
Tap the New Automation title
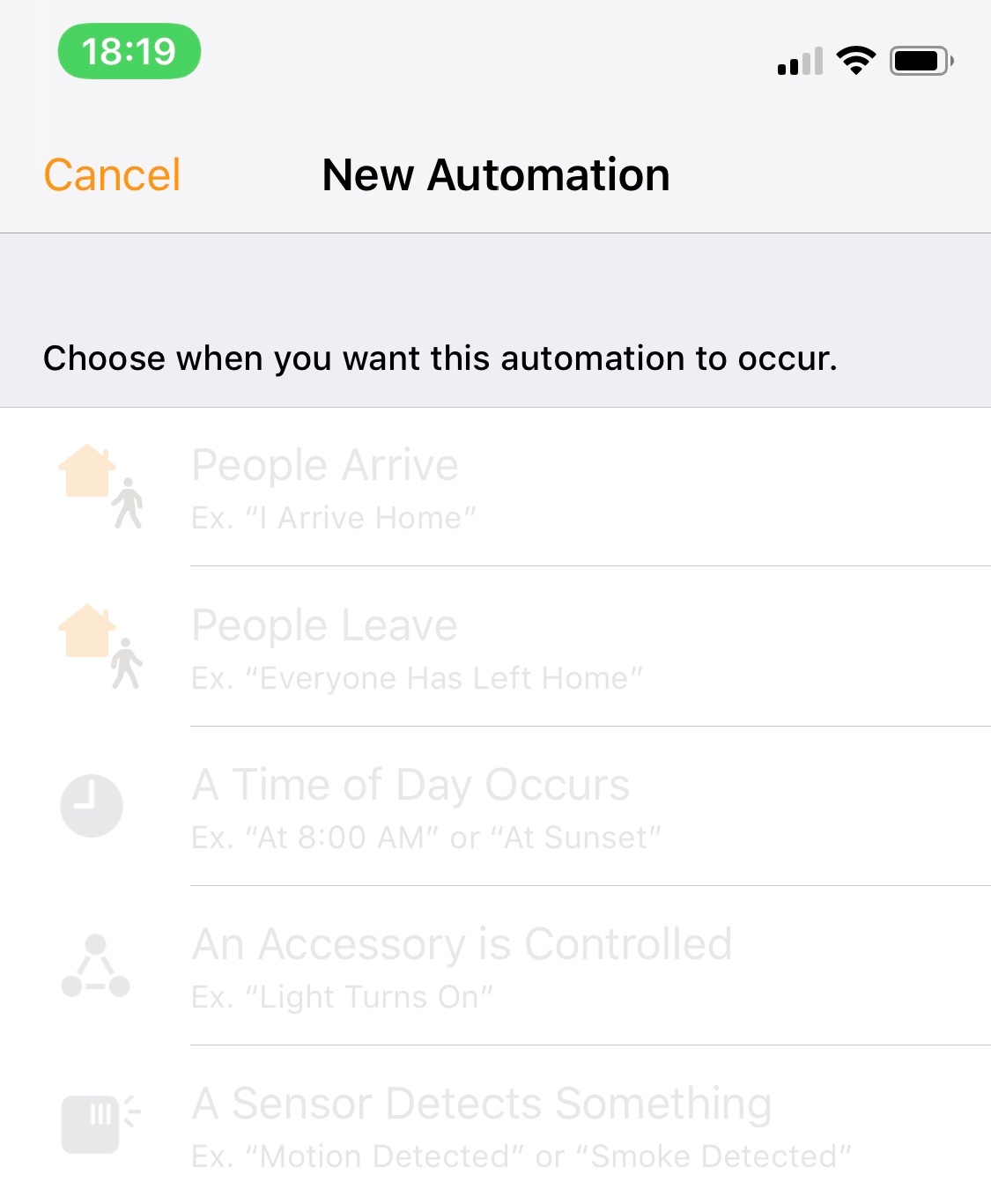click(495, 174)
